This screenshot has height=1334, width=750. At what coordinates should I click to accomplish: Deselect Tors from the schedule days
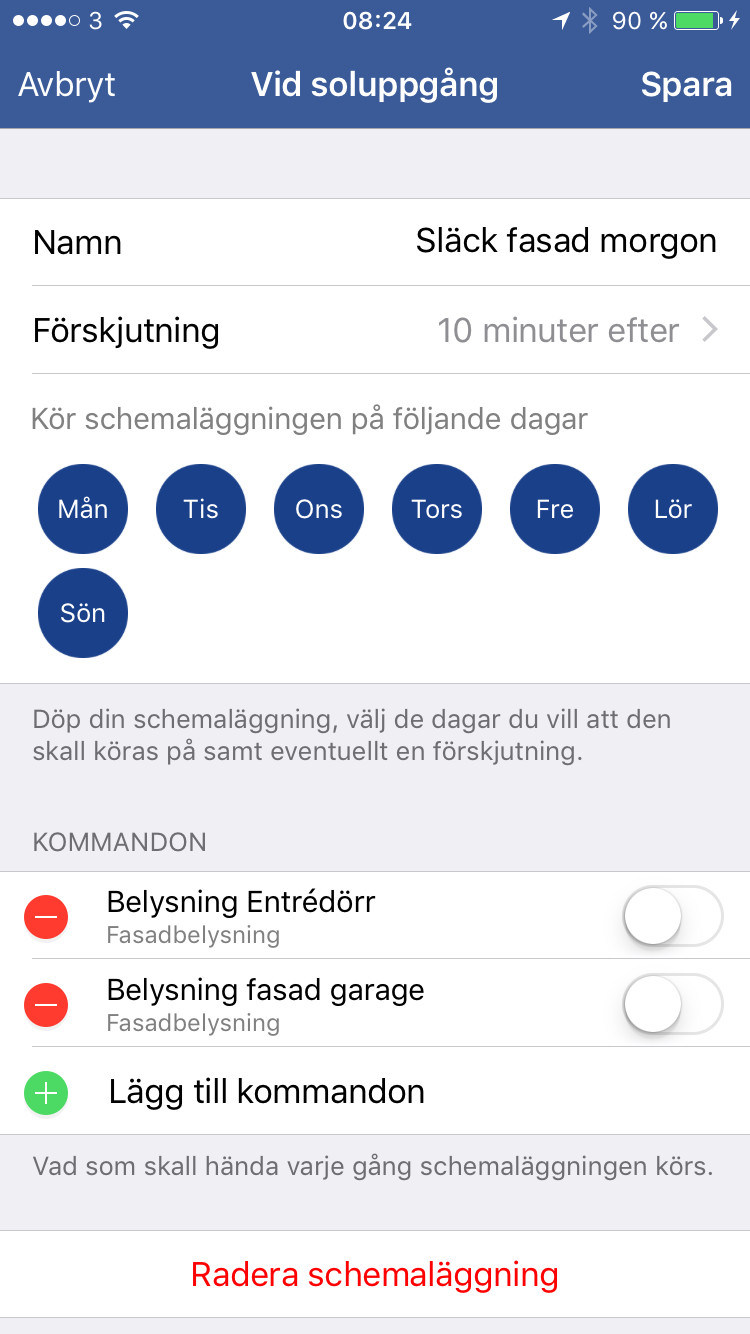coord(437,509)
